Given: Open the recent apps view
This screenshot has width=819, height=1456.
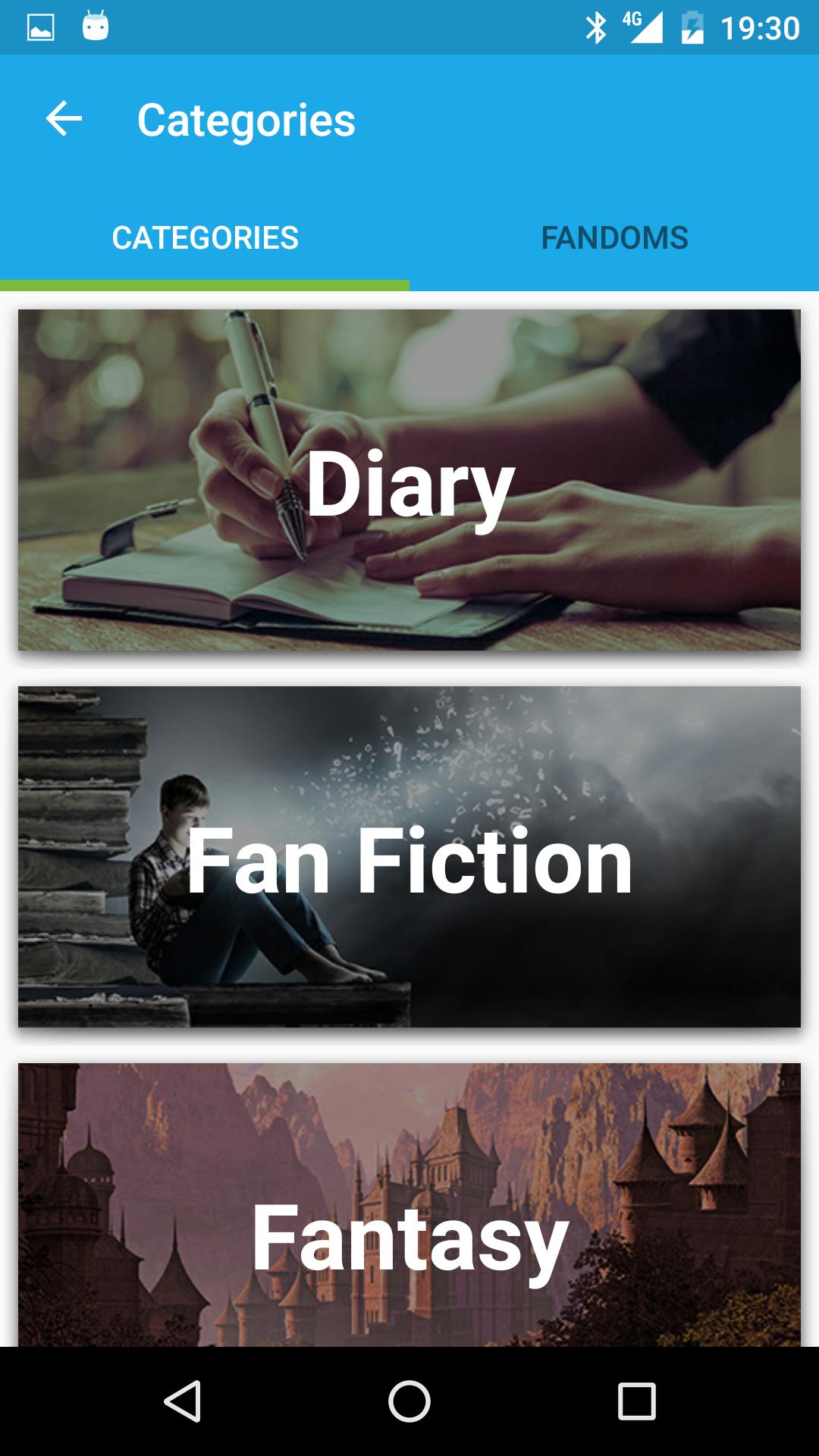Looking at the screenshot, I should point(636,1401).
